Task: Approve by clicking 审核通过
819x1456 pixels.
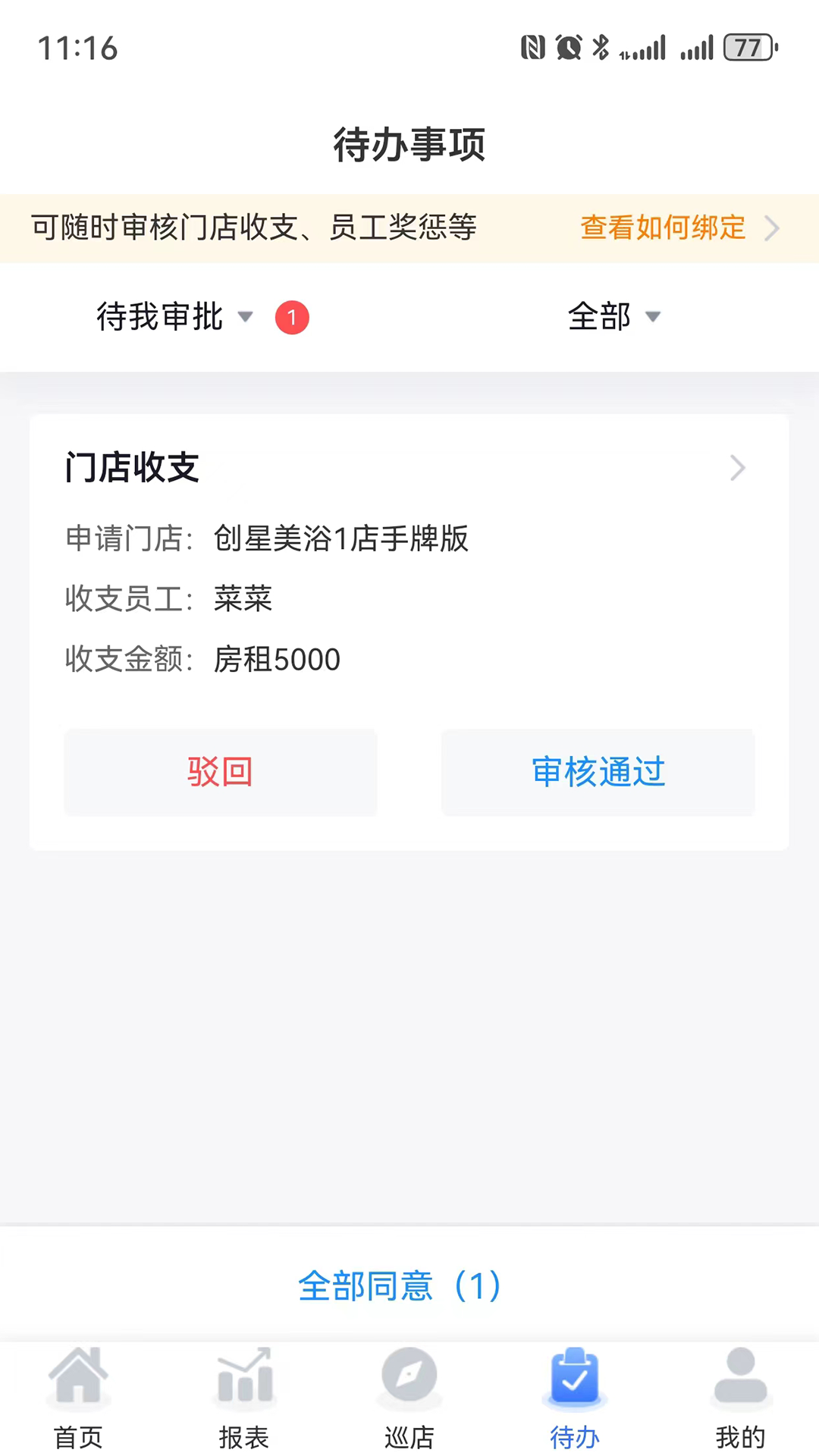Action: 598,773
